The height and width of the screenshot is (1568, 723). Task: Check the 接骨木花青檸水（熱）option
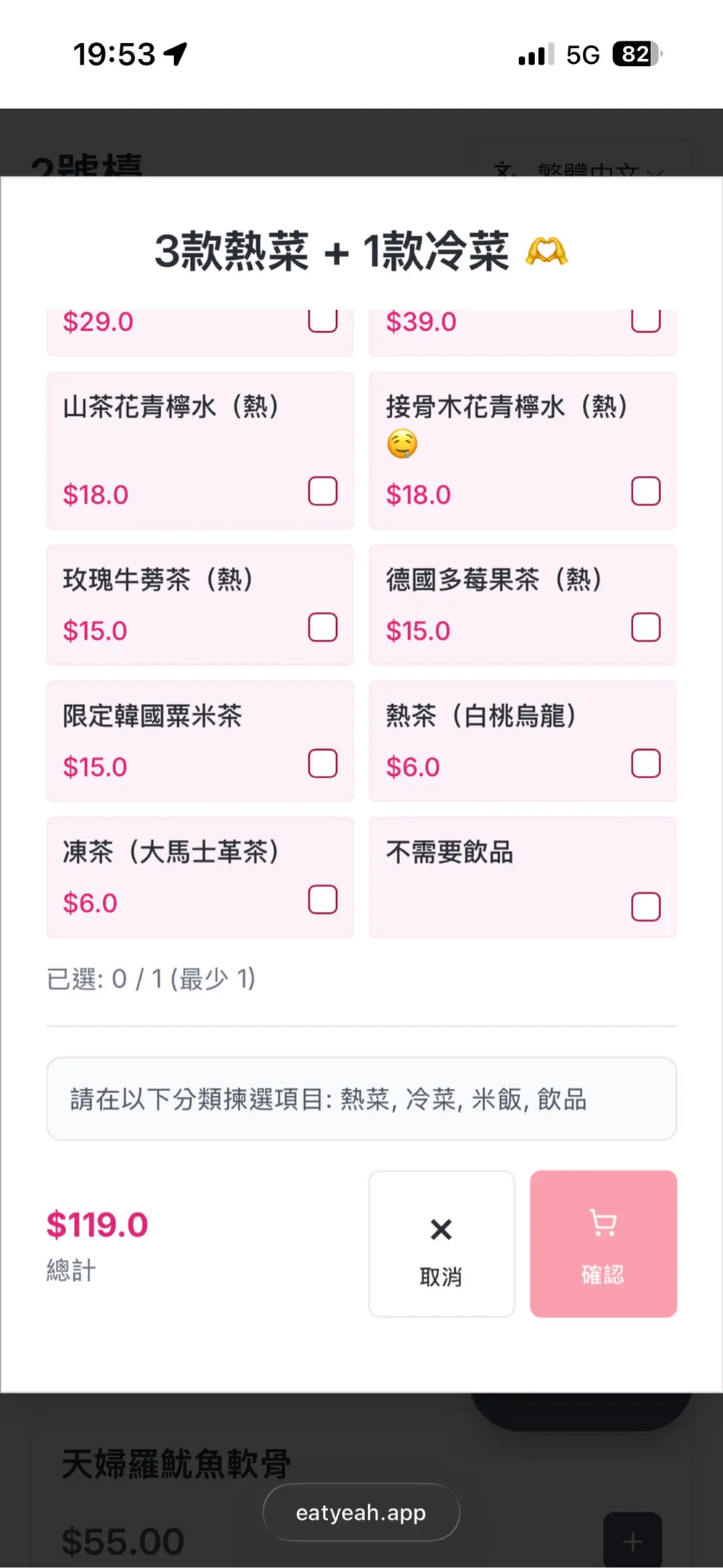click(x=645, y=491)
